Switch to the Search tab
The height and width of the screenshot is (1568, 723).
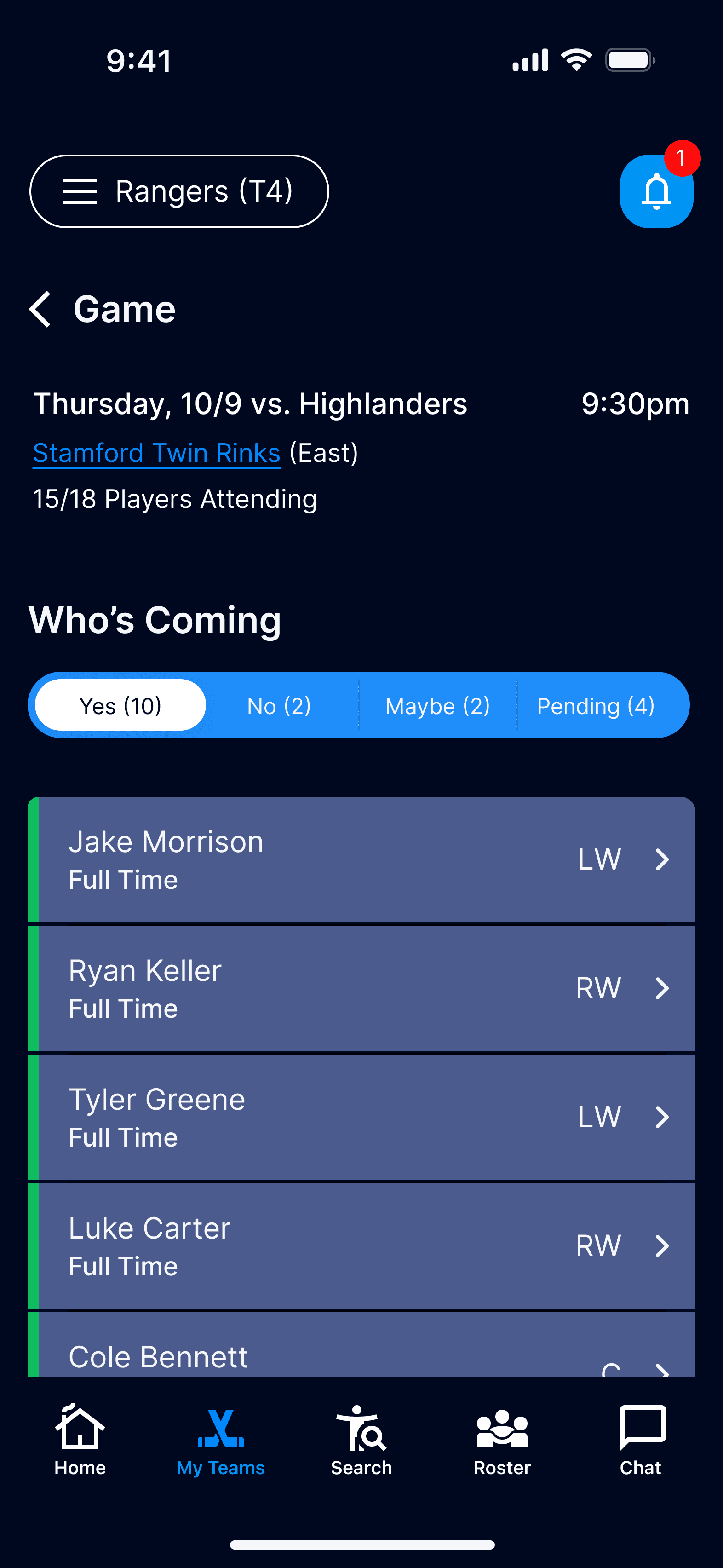coord(361,1441)
